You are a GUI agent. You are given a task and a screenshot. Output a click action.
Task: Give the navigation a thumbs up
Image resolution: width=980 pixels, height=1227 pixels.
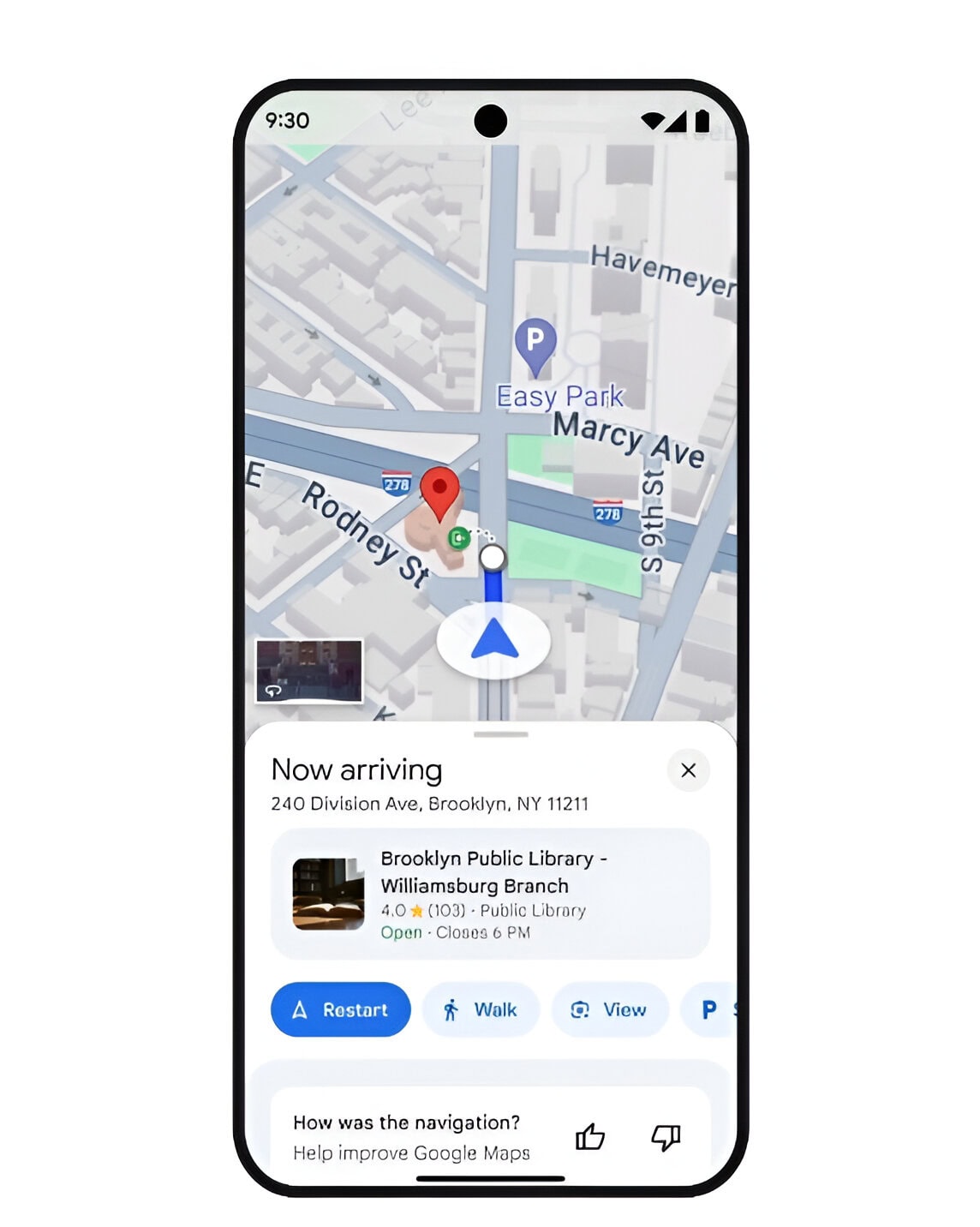pyautogui.click(x=589, y=1137)
